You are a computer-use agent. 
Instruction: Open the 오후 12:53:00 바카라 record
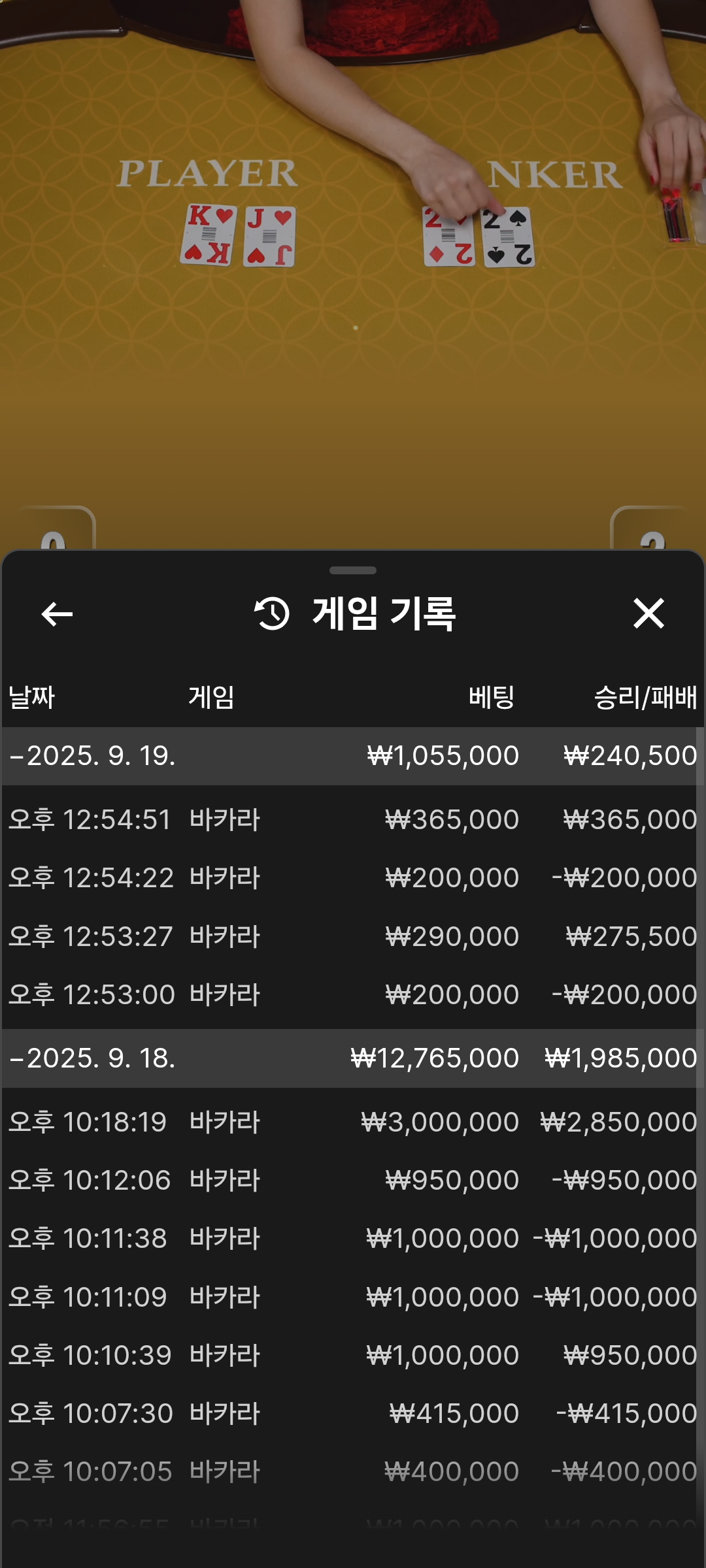tap(353, 994)
